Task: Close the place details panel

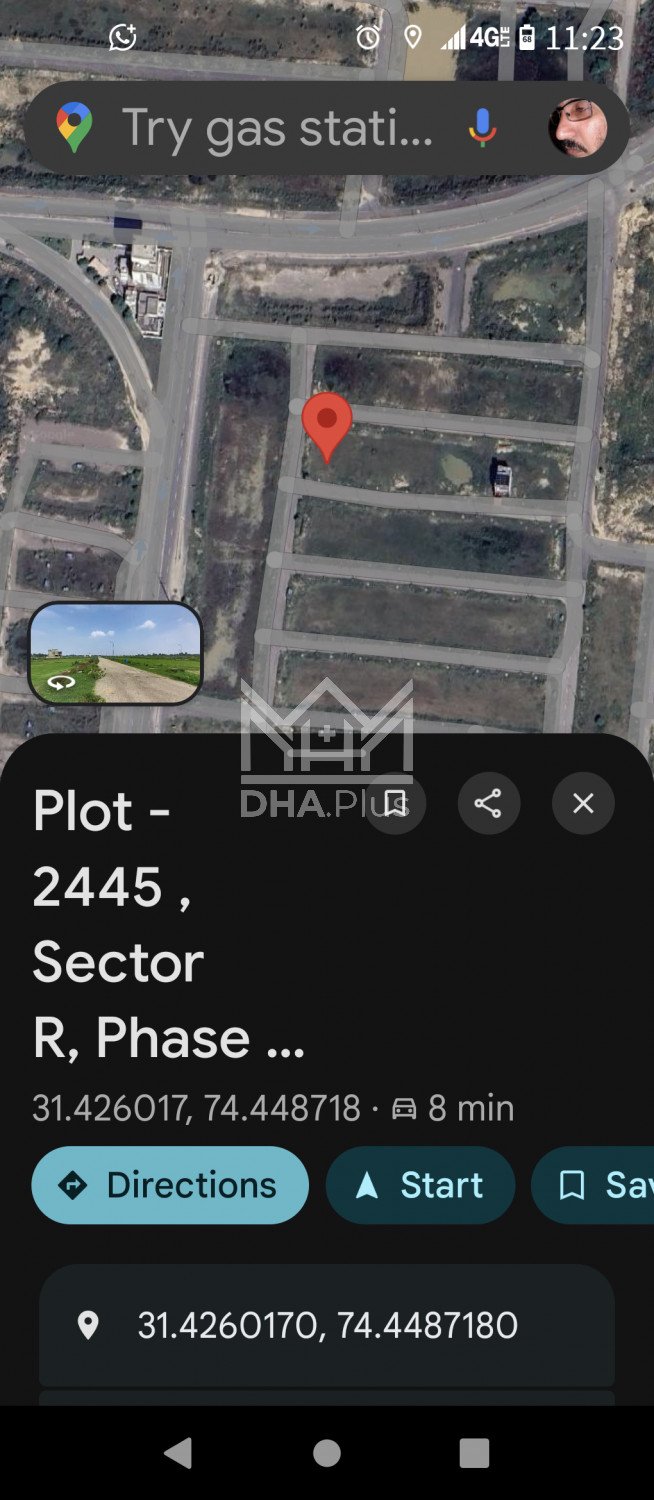Action: pyautogui.click(x=583, y=803)
